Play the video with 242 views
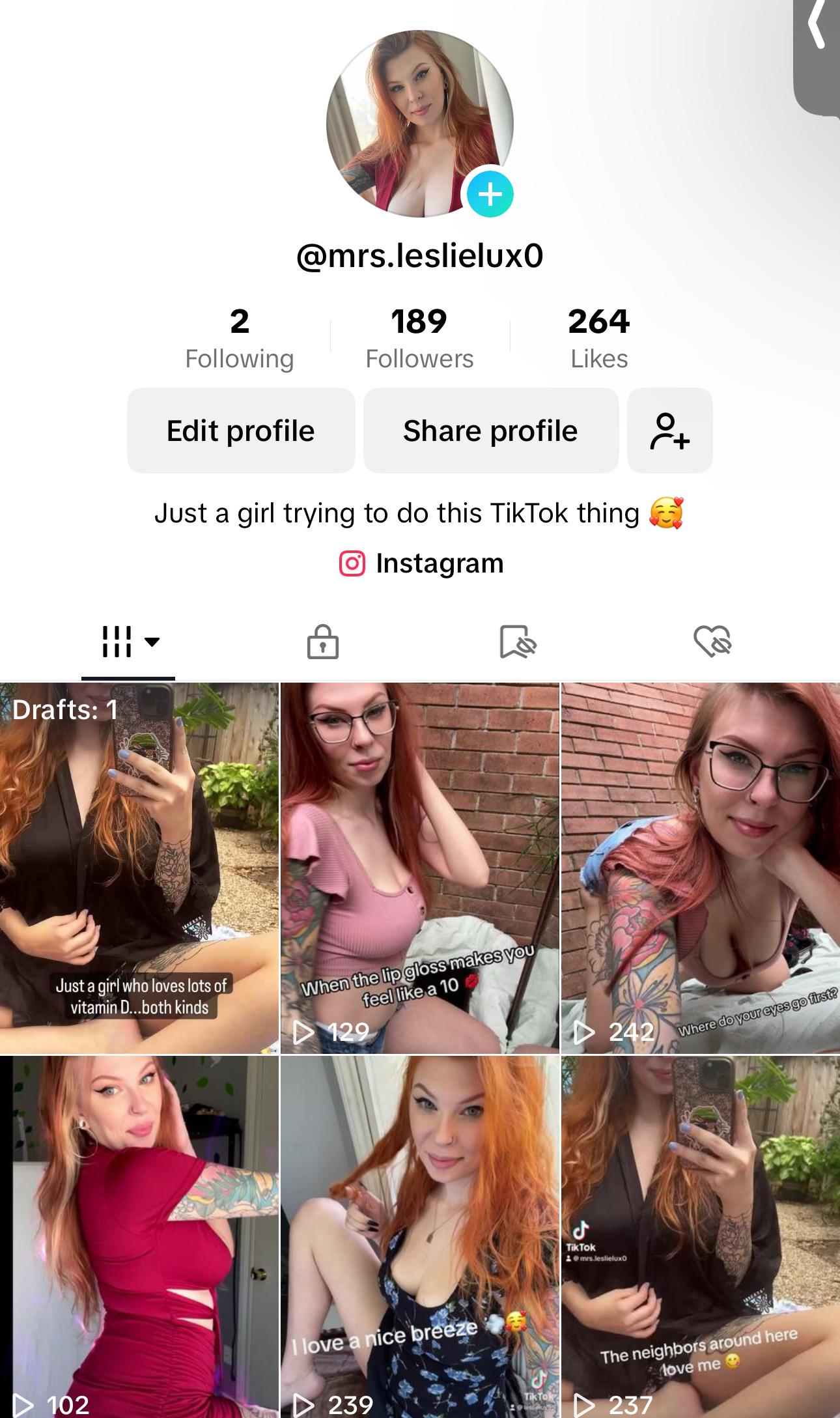The width and height of the screenshot is (840, 1418). tap(701, 868)
